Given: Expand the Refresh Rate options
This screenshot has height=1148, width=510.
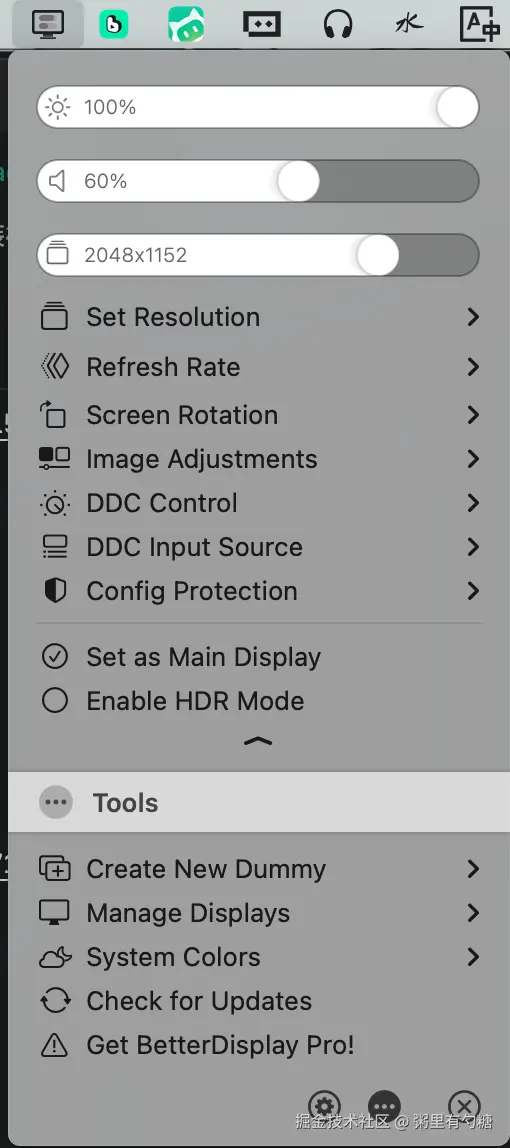Looking at the screenshot, I should [x=259, y=366].
